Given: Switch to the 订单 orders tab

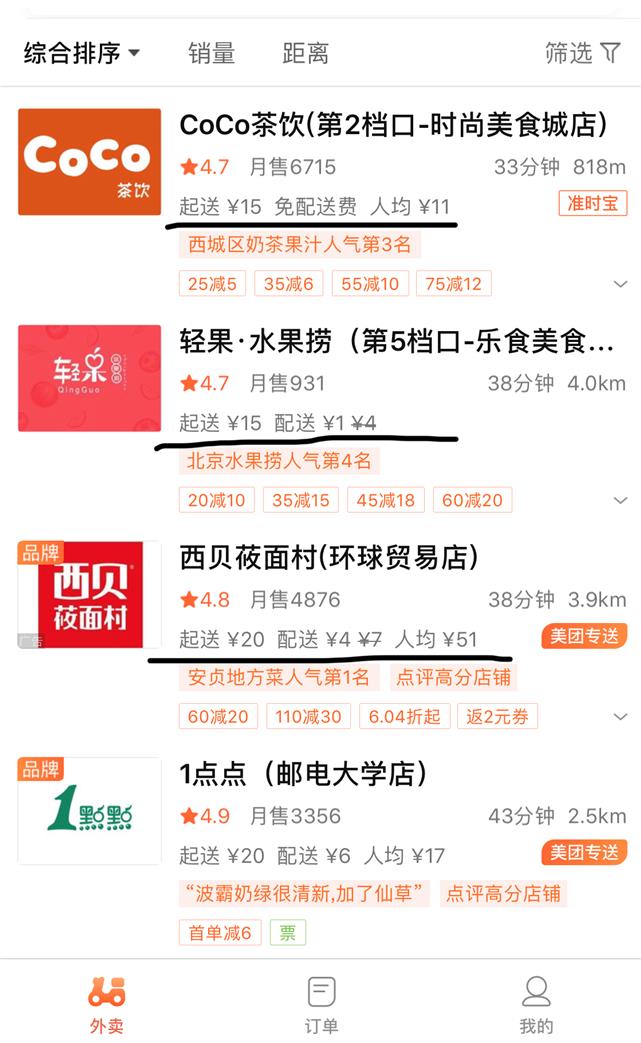Looking at the screenshot, I should pyautogui.click(x=321, y=1003).
